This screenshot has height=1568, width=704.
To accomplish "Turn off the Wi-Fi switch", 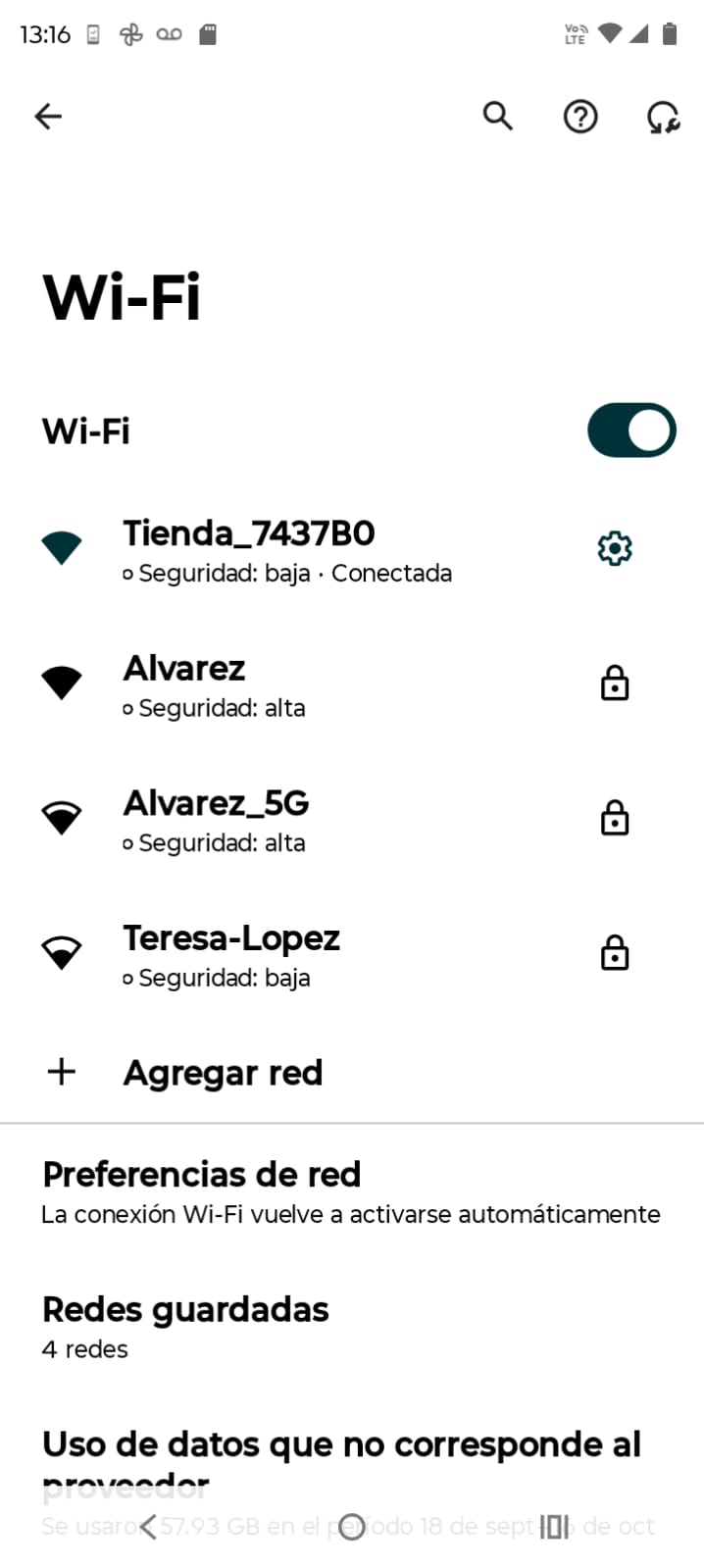I will tap(630, 430).
